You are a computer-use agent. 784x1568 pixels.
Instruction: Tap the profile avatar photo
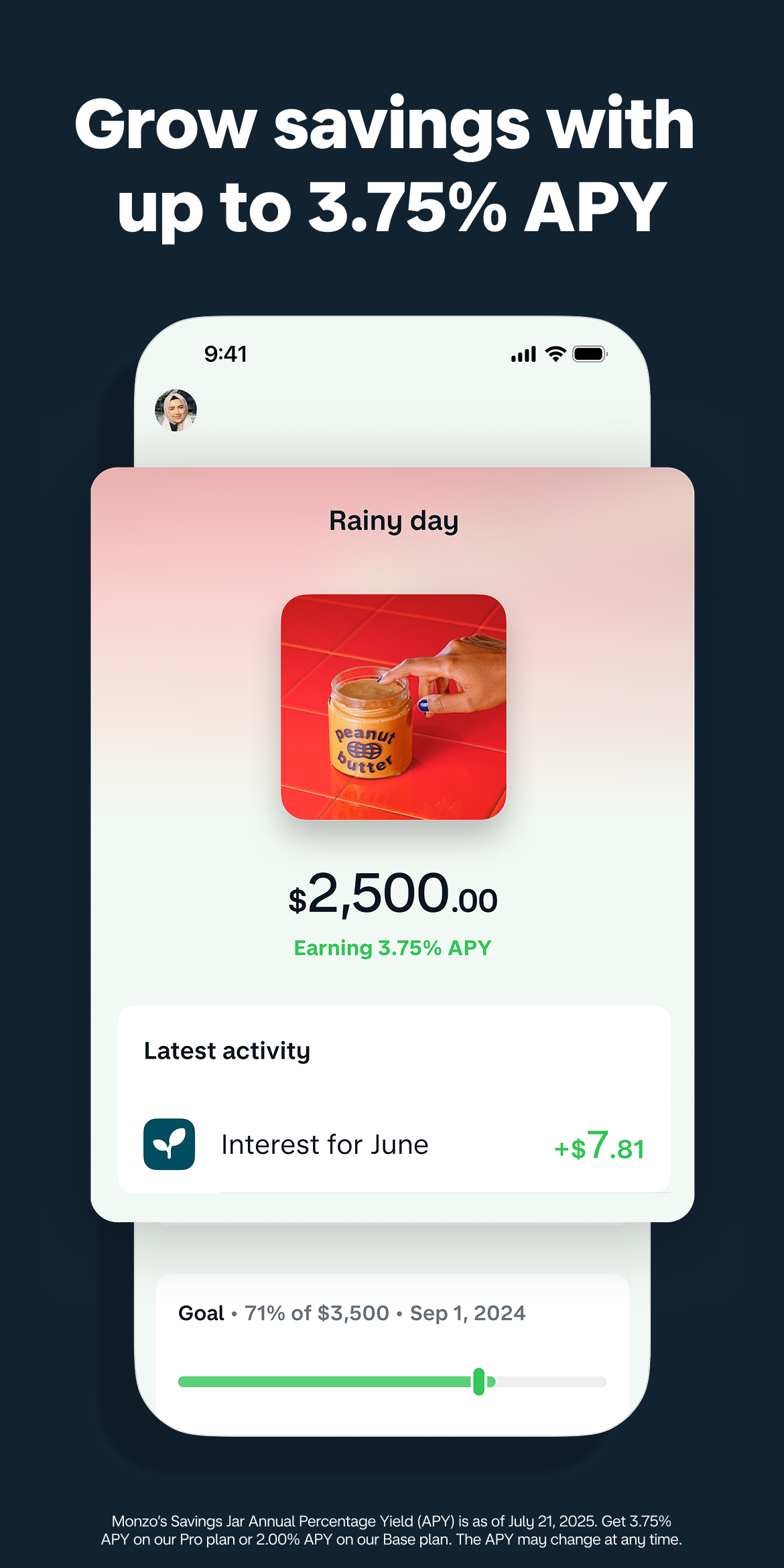[176, 410]
